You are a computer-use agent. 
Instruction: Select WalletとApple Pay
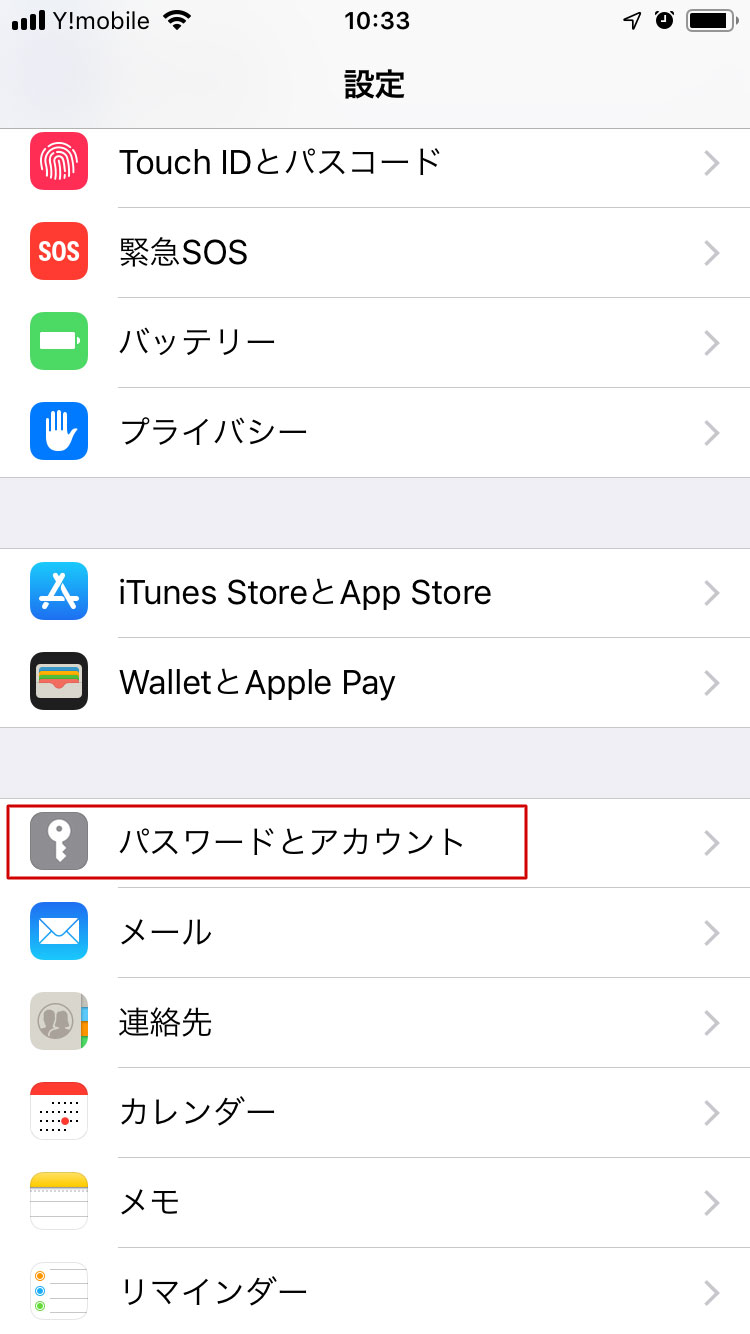(x=375, y=683)
